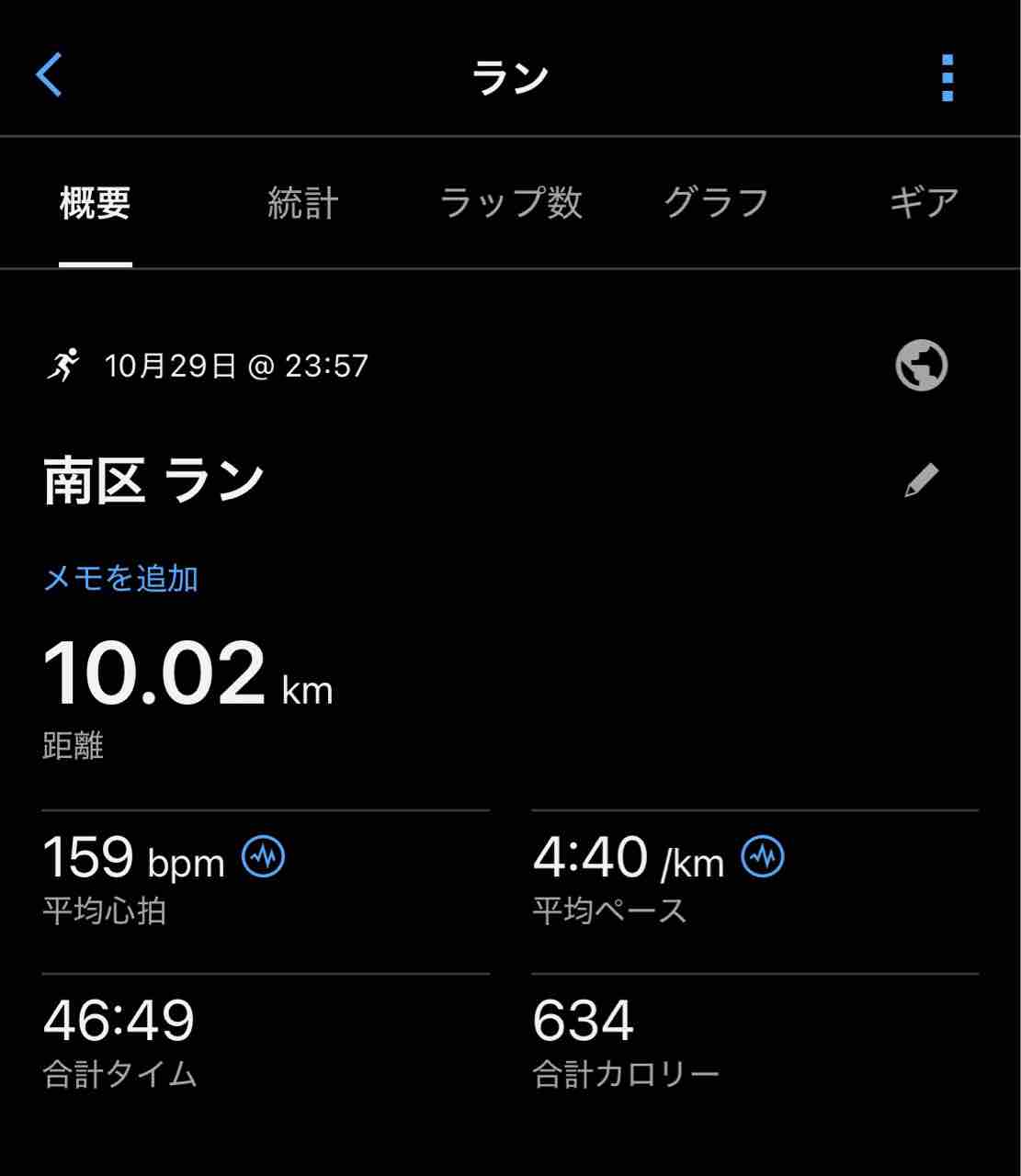Tap the メモを追加 link
1021x1176 pixels.
[x=121, y=578]
